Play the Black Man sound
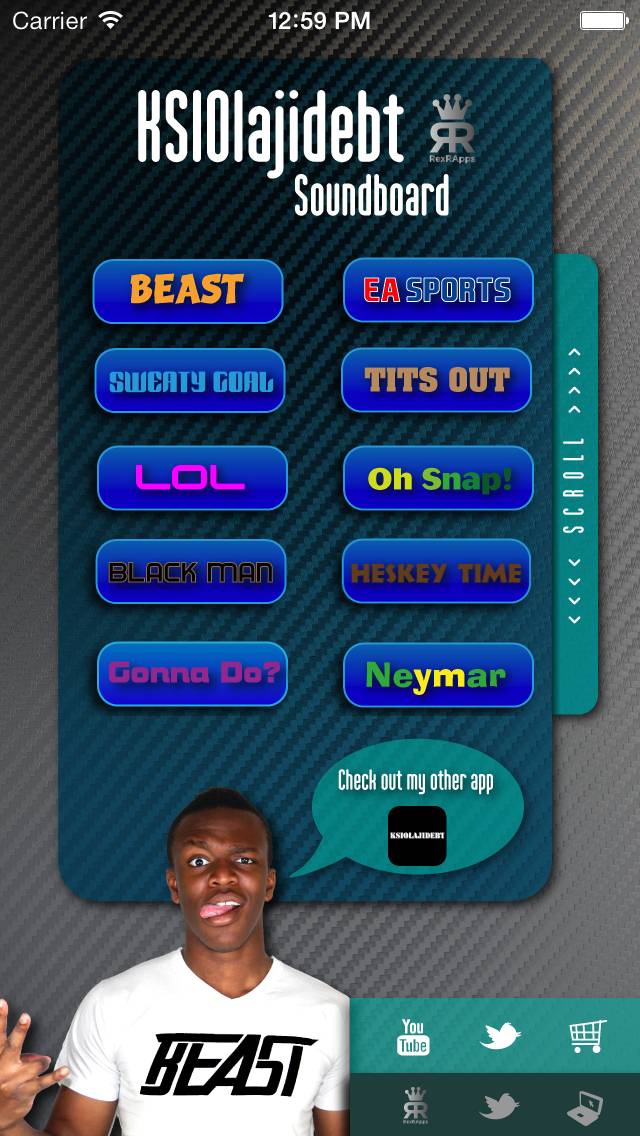 tap(191, 572)
